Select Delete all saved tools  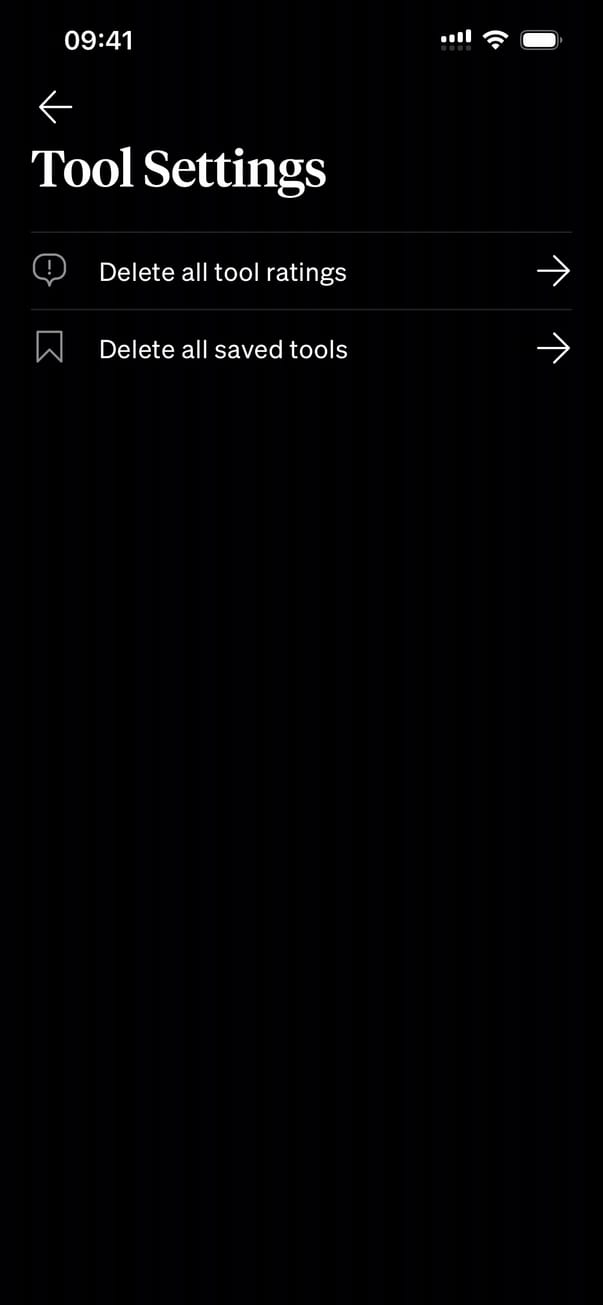tap(300, 349)
